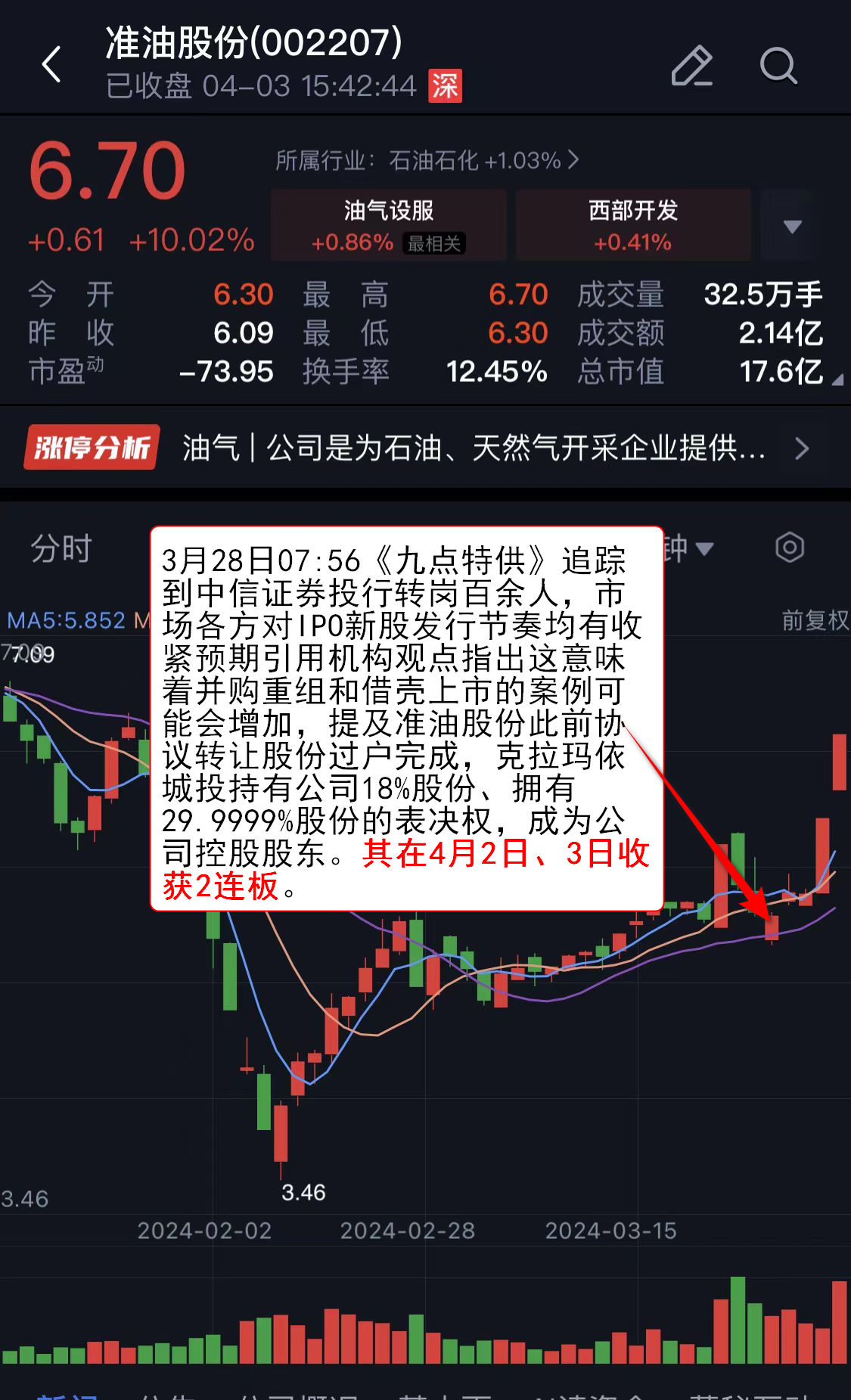Open the 涨停分析 details row
The height and width of the screenshot is (1400, 851).
click(x=425, y=449)
